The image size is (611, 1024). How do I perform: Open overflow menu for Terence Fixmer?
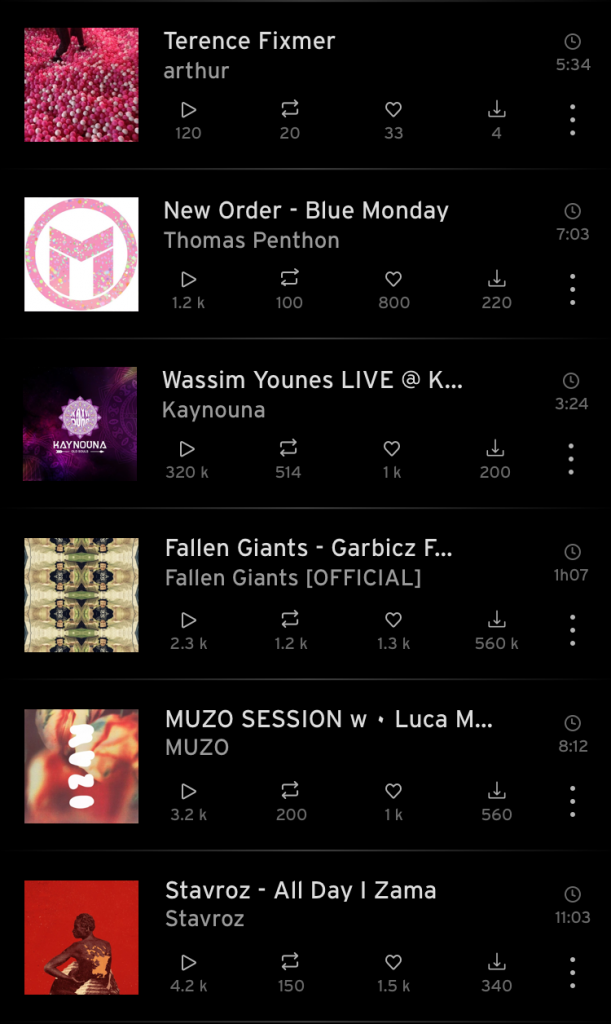tap(572, 120)
